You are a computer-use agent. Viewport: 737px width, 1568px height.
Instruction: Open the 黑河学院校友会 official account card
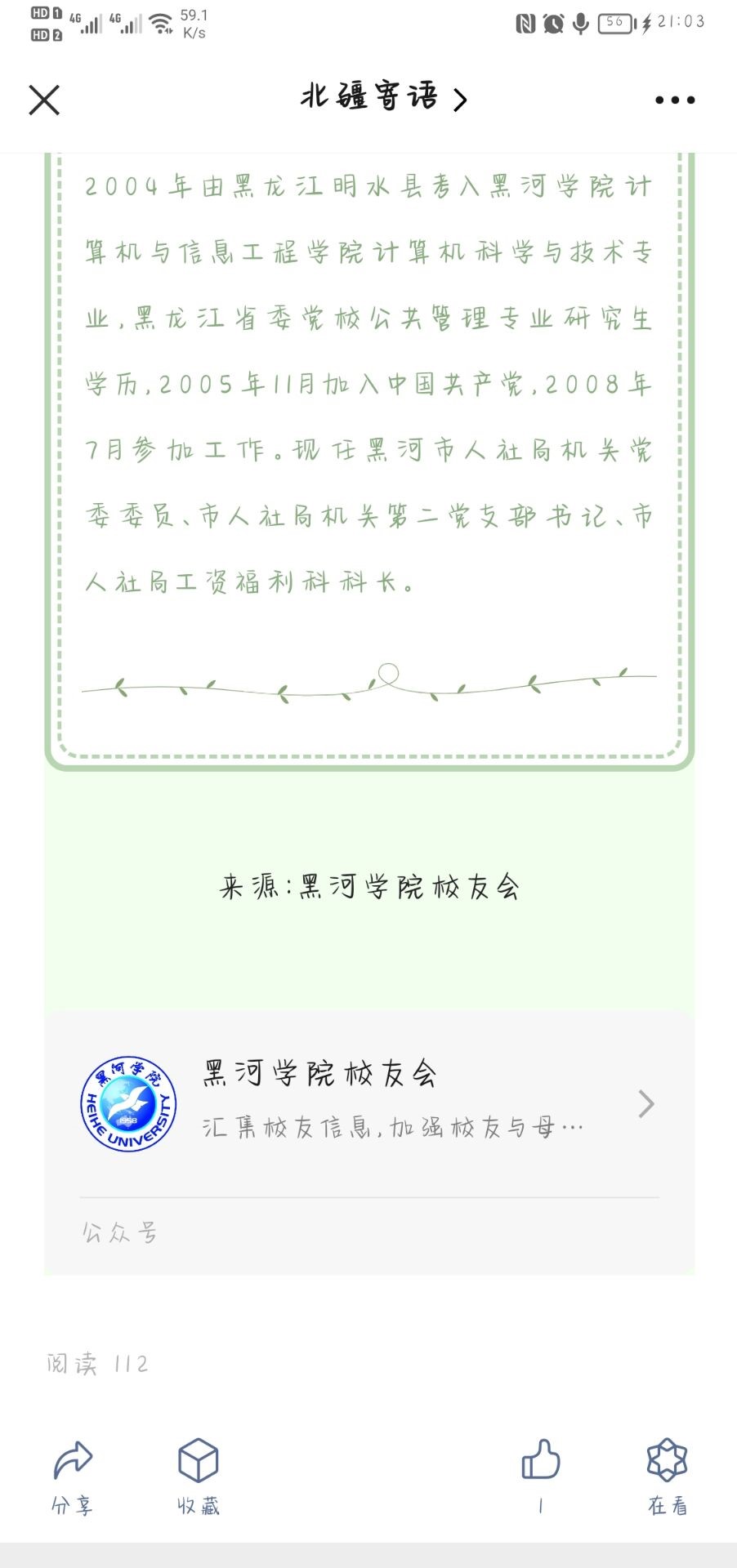368,1103
